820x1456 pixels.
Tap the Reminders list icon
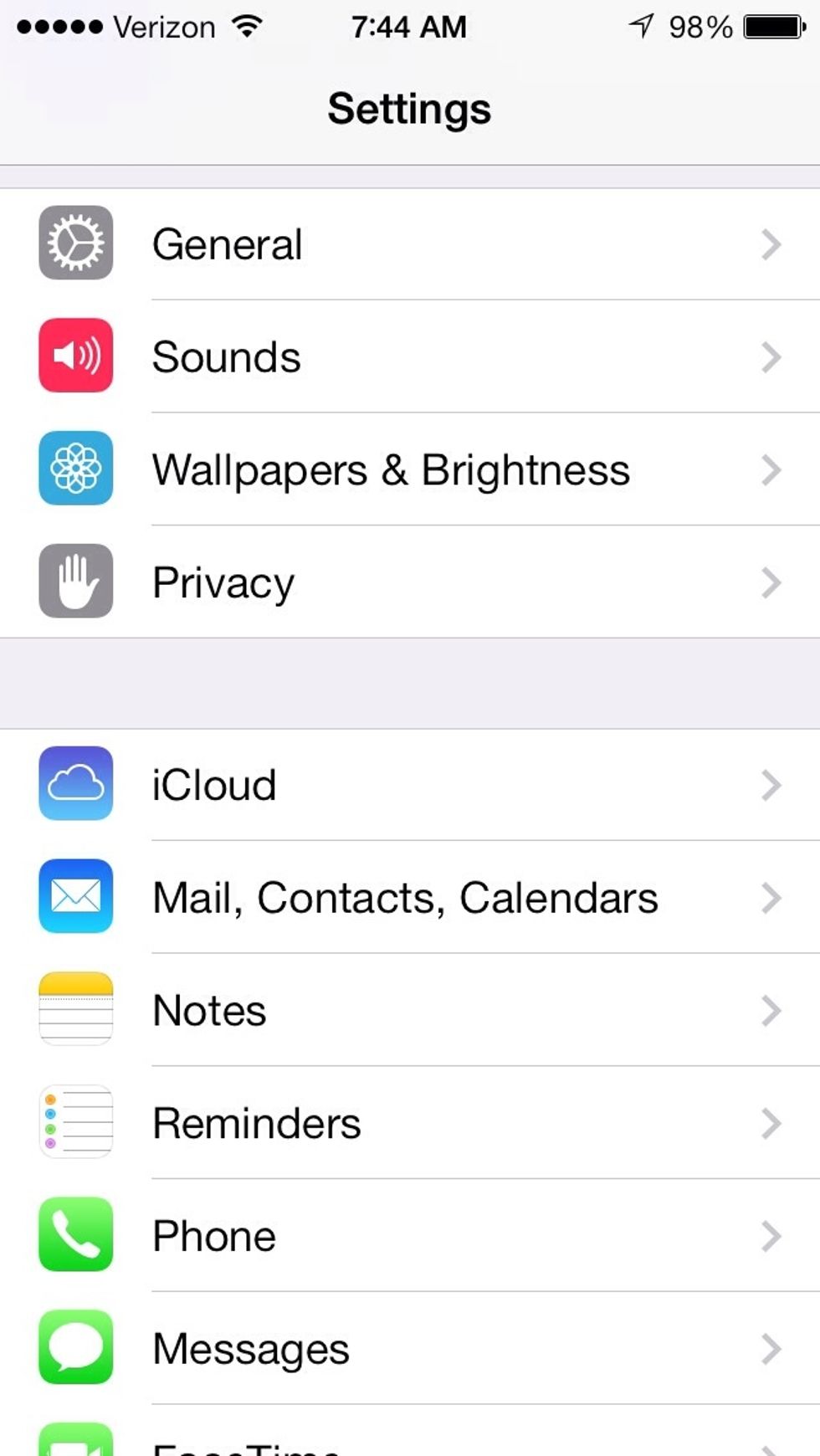75,1122
